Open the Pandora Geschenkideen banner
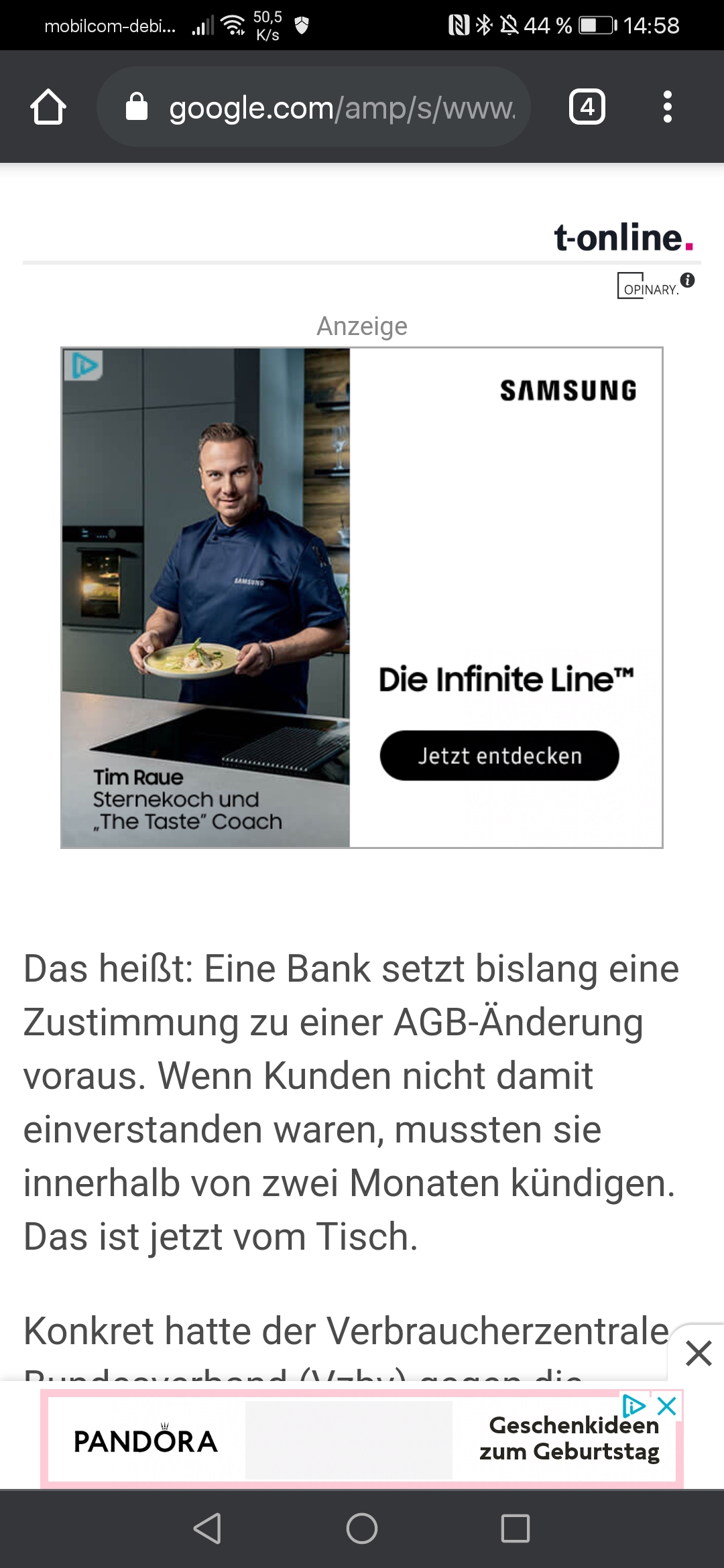 click(x=362, y=1439)
